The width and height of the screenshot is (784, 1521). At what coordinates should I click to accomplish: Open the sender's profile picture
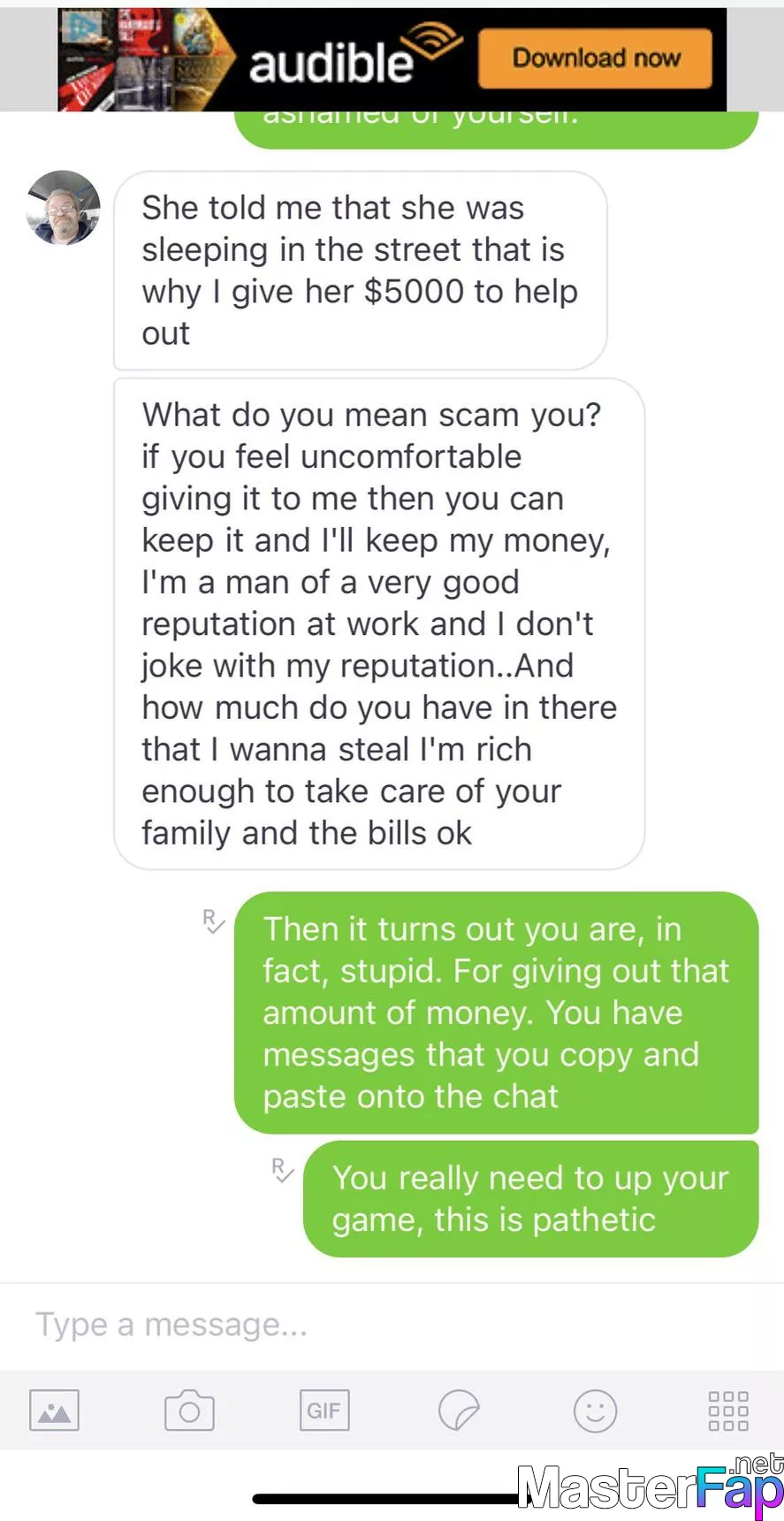coord(64,208)
